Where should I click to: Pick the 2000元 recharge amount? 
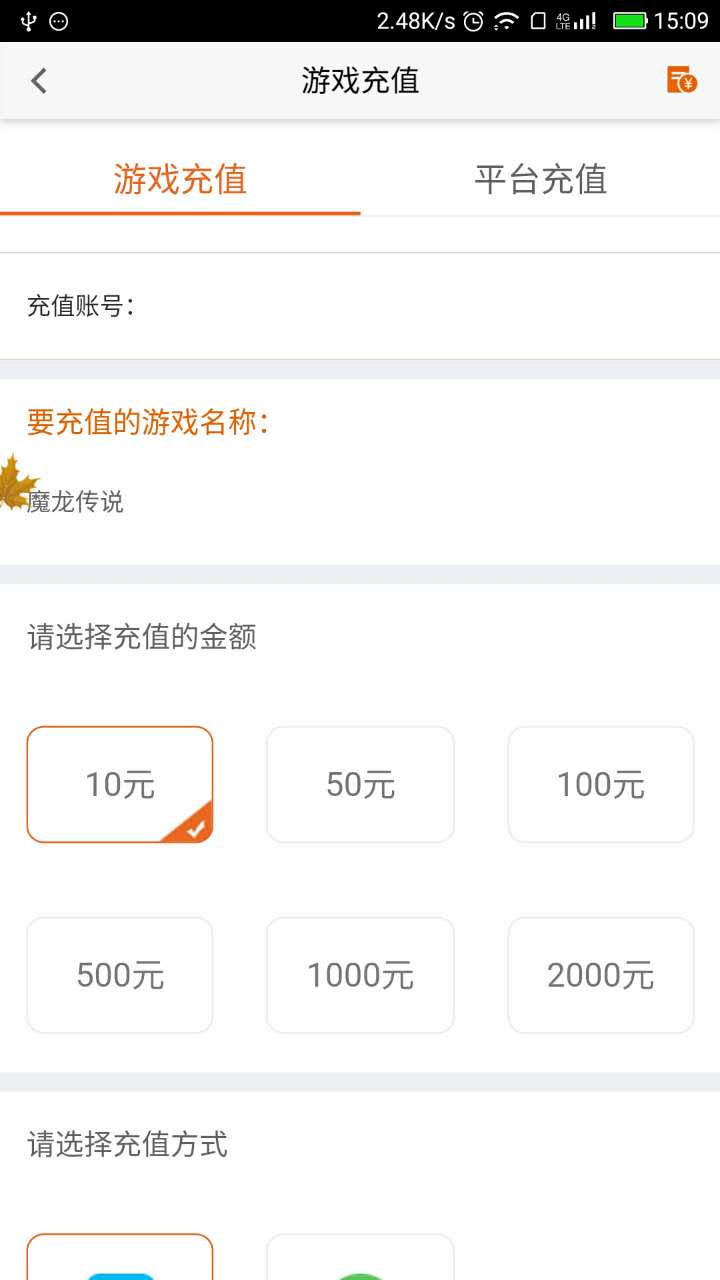tap(600, 975)
